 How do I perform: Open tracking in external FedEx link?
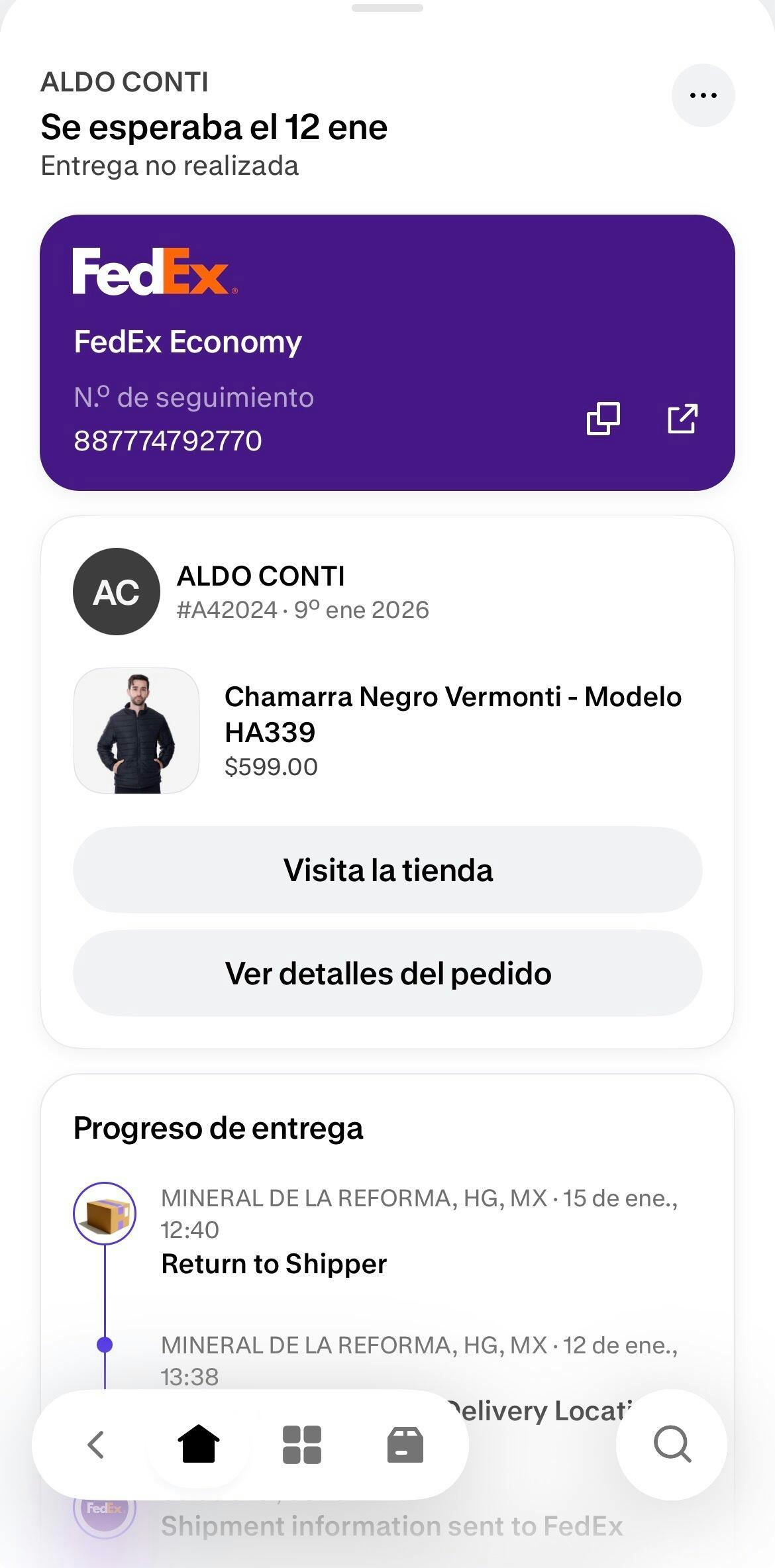coord(682,419)
